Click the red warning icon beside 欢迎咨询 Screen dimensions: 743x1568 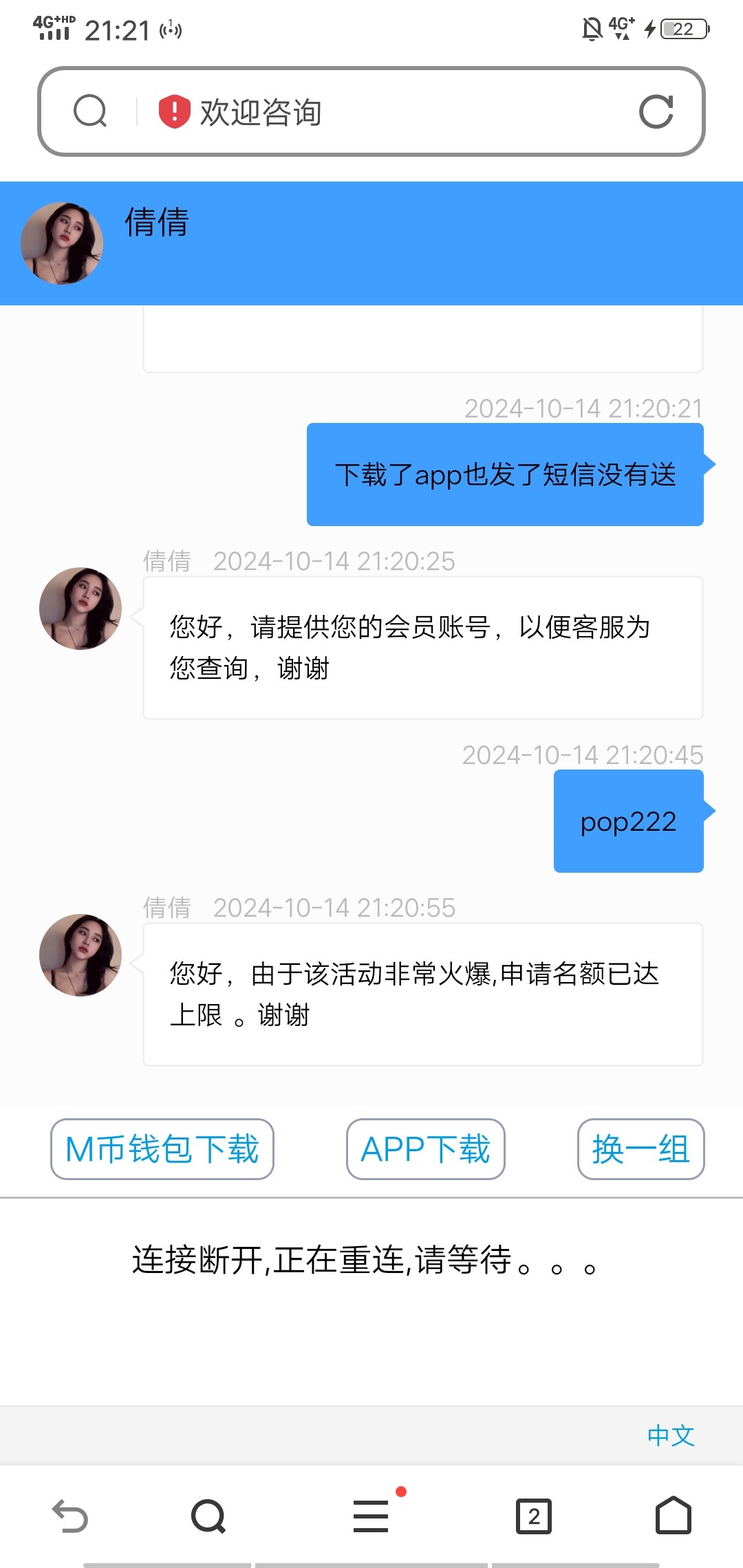click(x=173, y=111)
